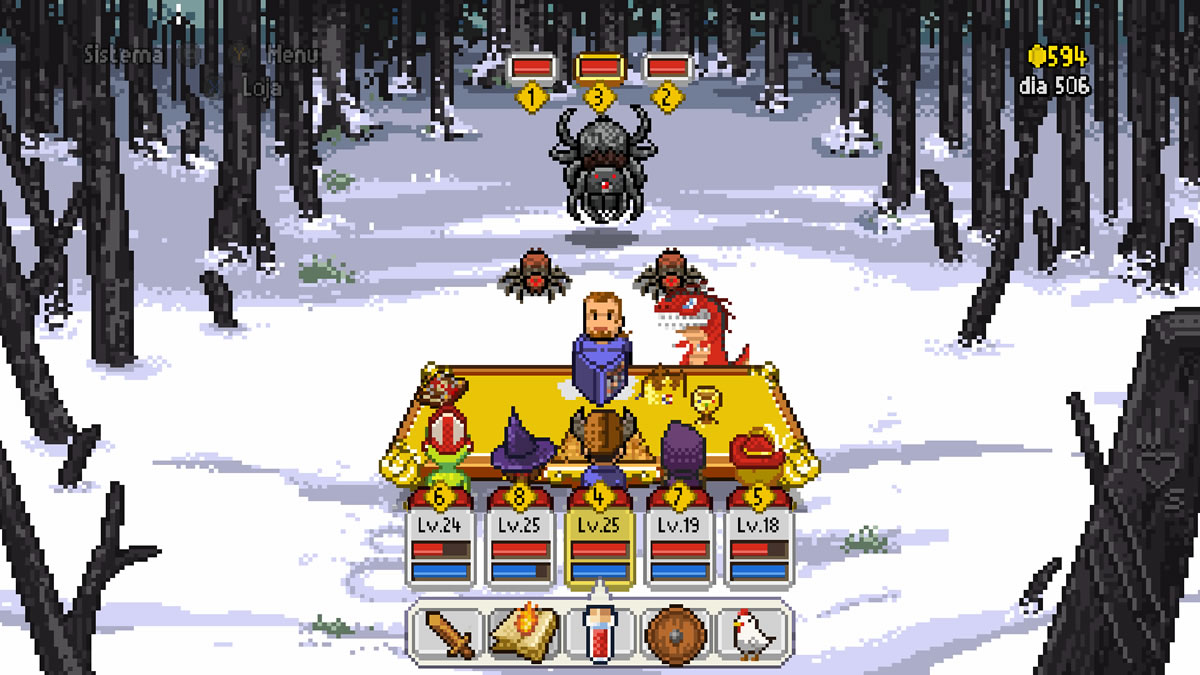Open the Menu option
Screen dimensions: 1200x675
[x=292, y=54]
